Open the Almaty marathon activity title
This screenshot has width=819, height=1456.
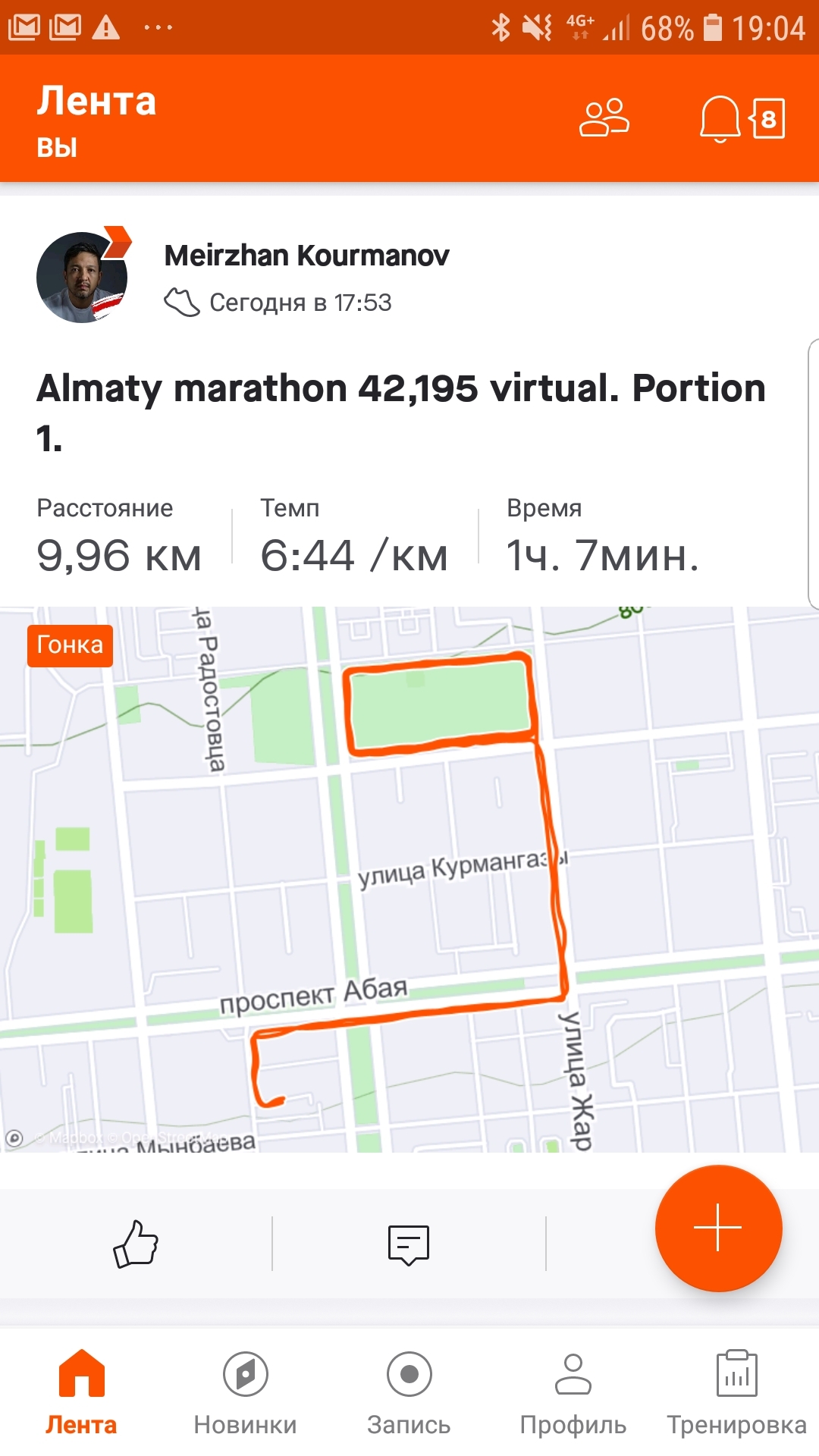(400, 412)
